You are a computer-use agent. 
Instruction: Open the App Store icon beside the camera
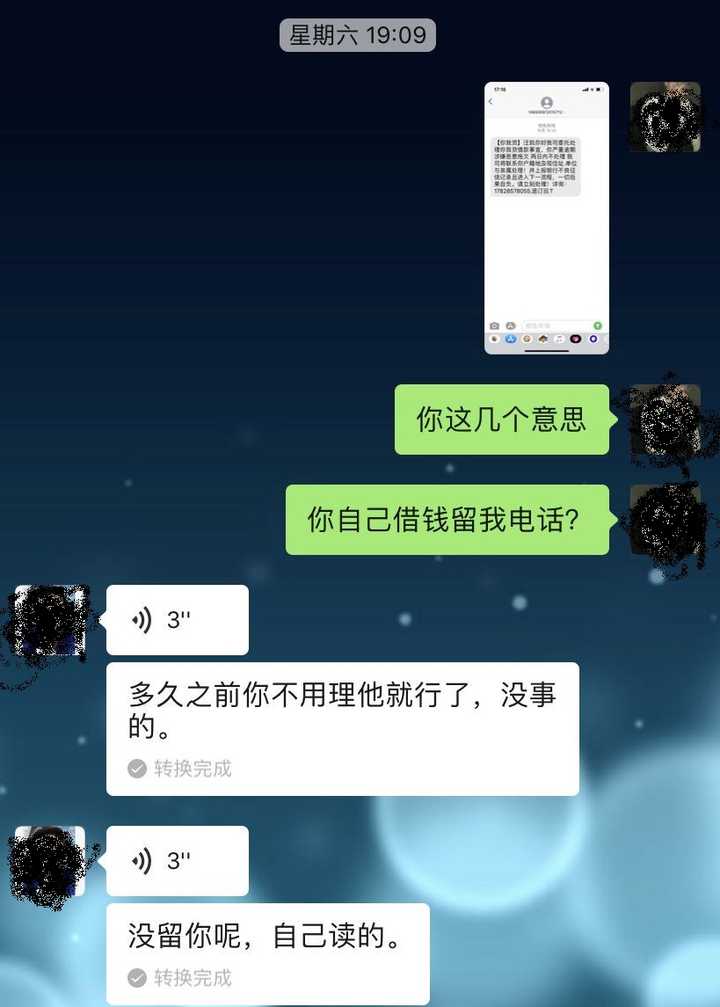point(510,325)
